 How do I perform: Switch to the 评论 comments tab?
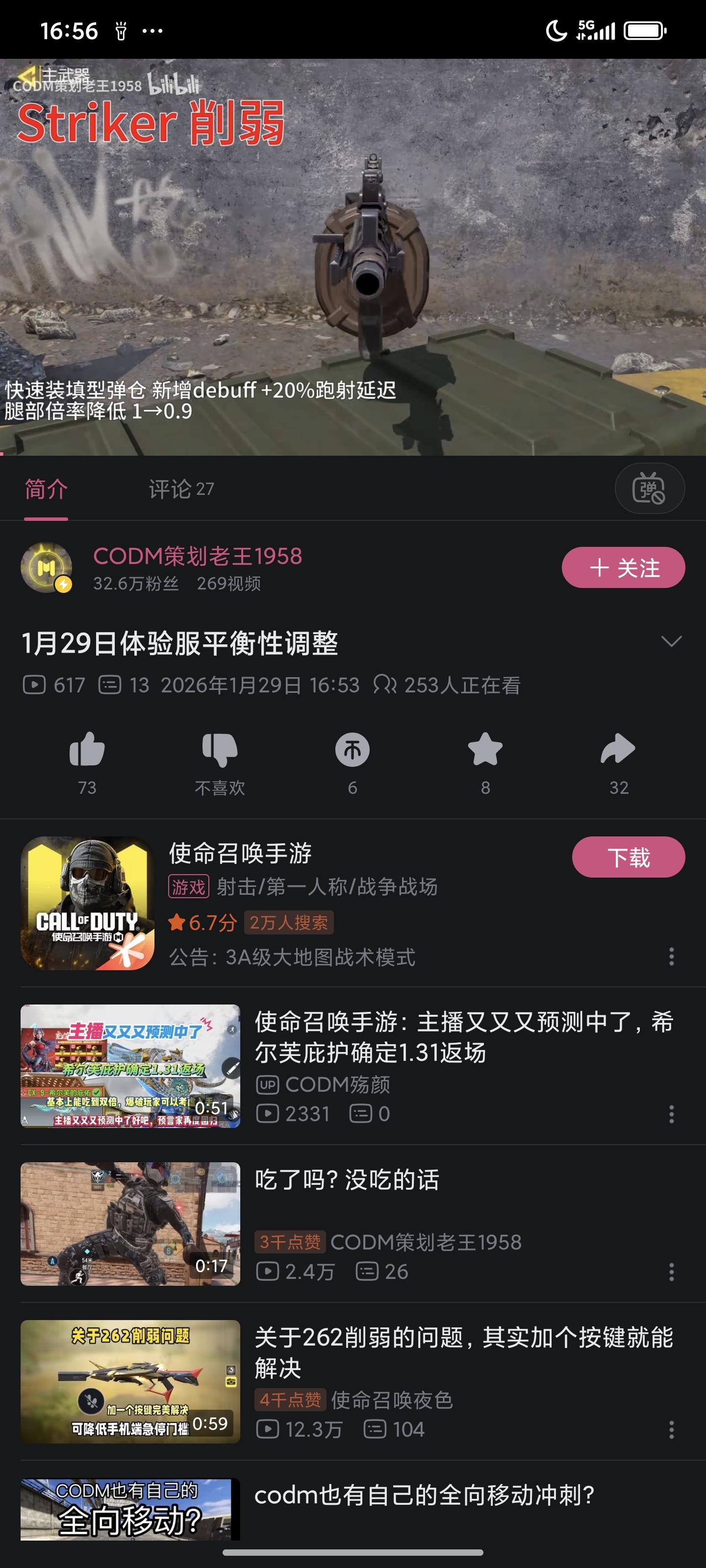point(181,490)
